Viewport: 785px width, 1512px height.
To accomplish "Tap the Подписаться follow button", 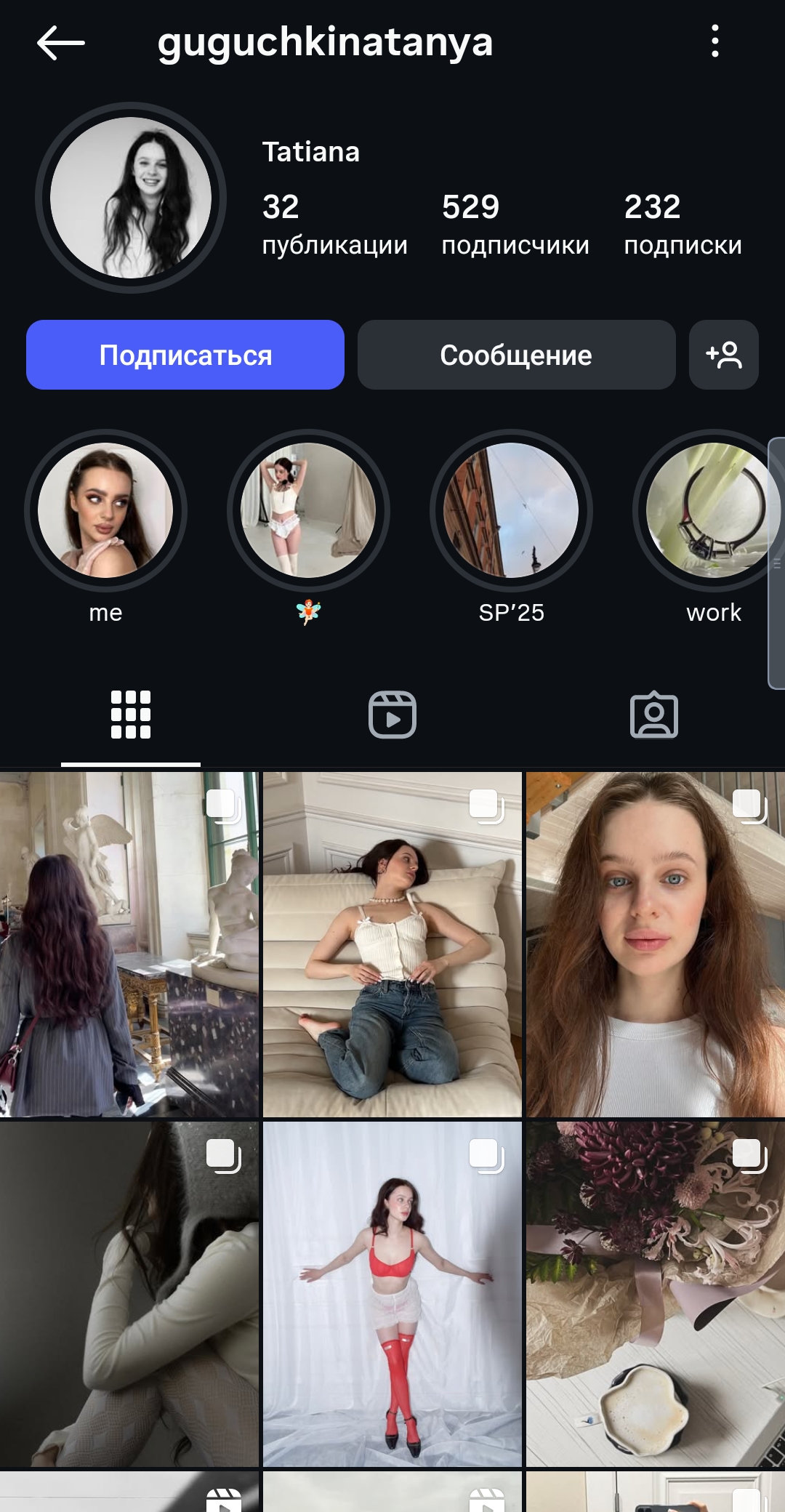I will (x=185, y=355).
